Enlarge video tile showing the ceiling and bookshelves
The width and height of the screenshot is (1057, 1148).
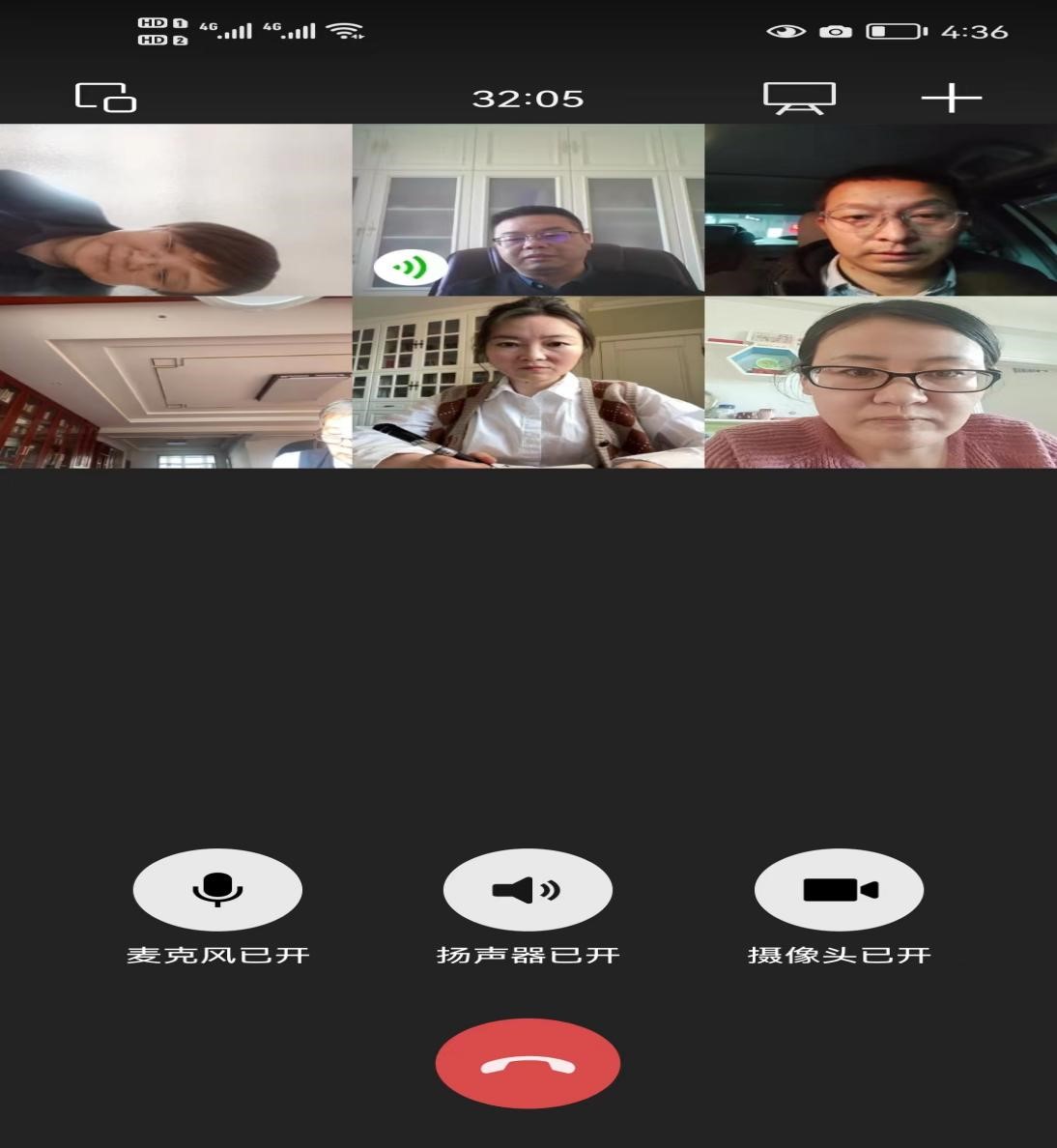click(176, 383)
